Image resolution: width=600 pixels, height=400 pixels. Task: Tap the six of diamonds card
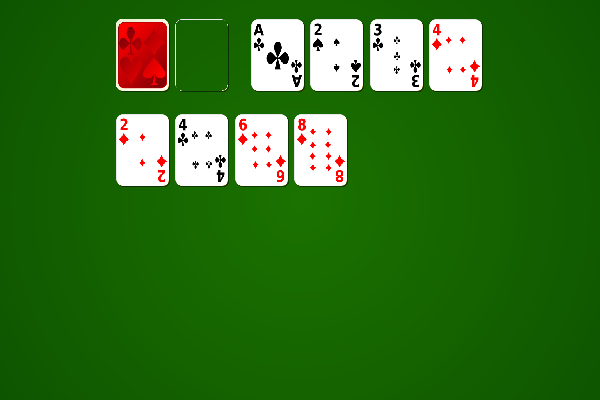coord(261,150)
